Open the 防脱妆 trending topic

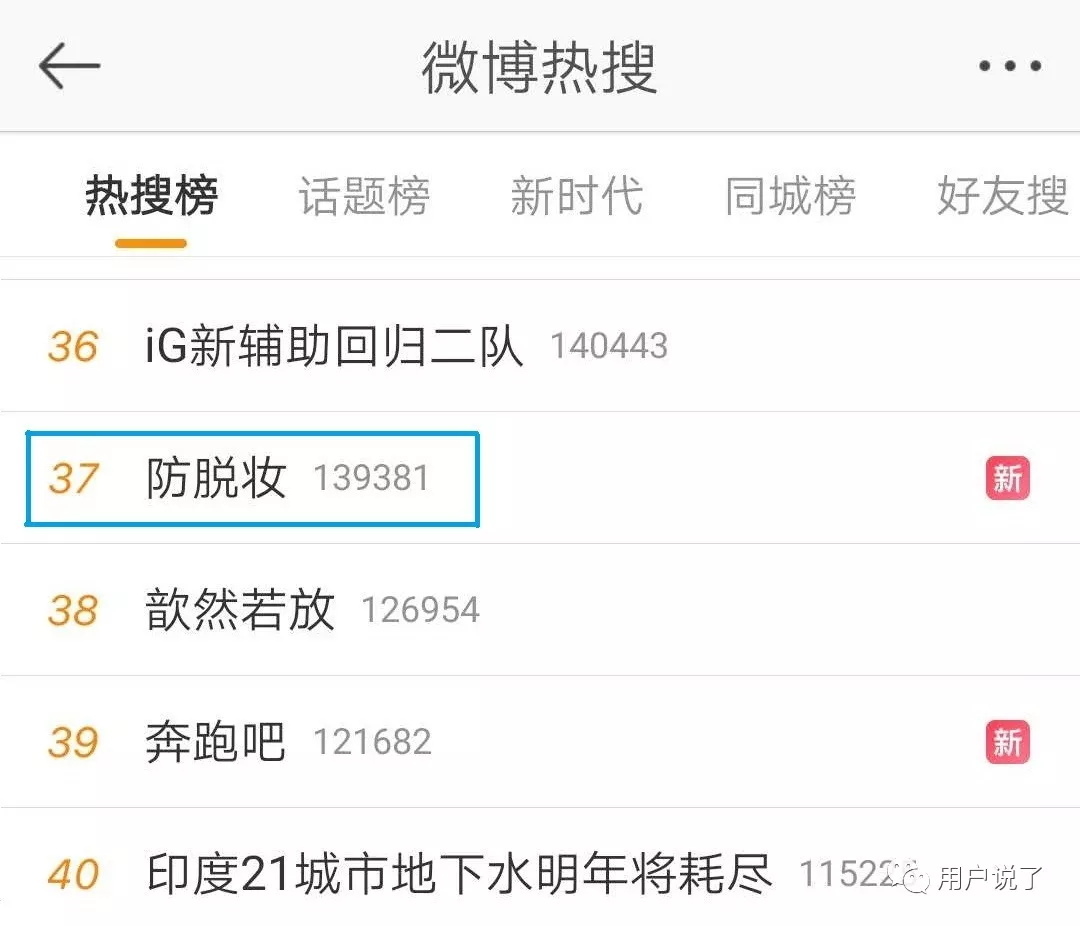coord(217,479)
